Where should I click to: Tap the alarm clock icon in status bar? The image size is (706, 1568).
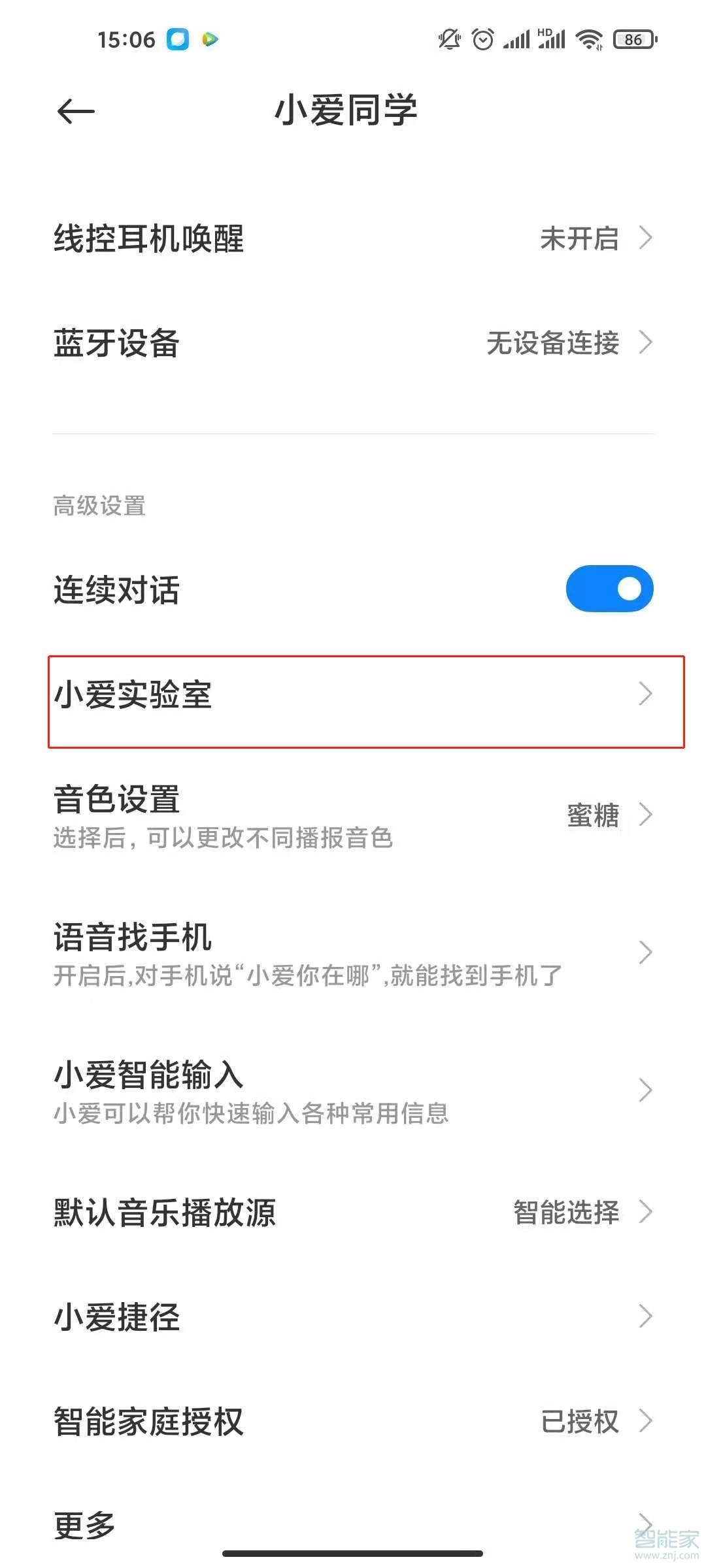click(x=482, y=39)
